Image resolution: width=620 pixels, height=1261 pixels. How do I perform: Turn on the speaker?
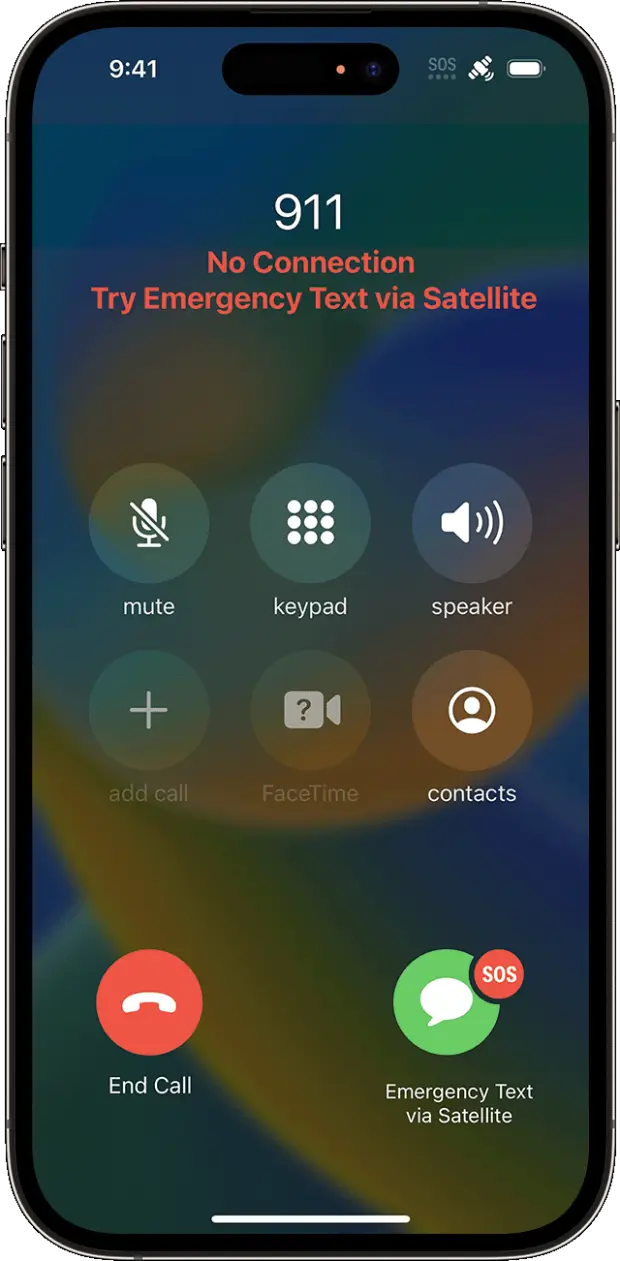coord(471,523)
